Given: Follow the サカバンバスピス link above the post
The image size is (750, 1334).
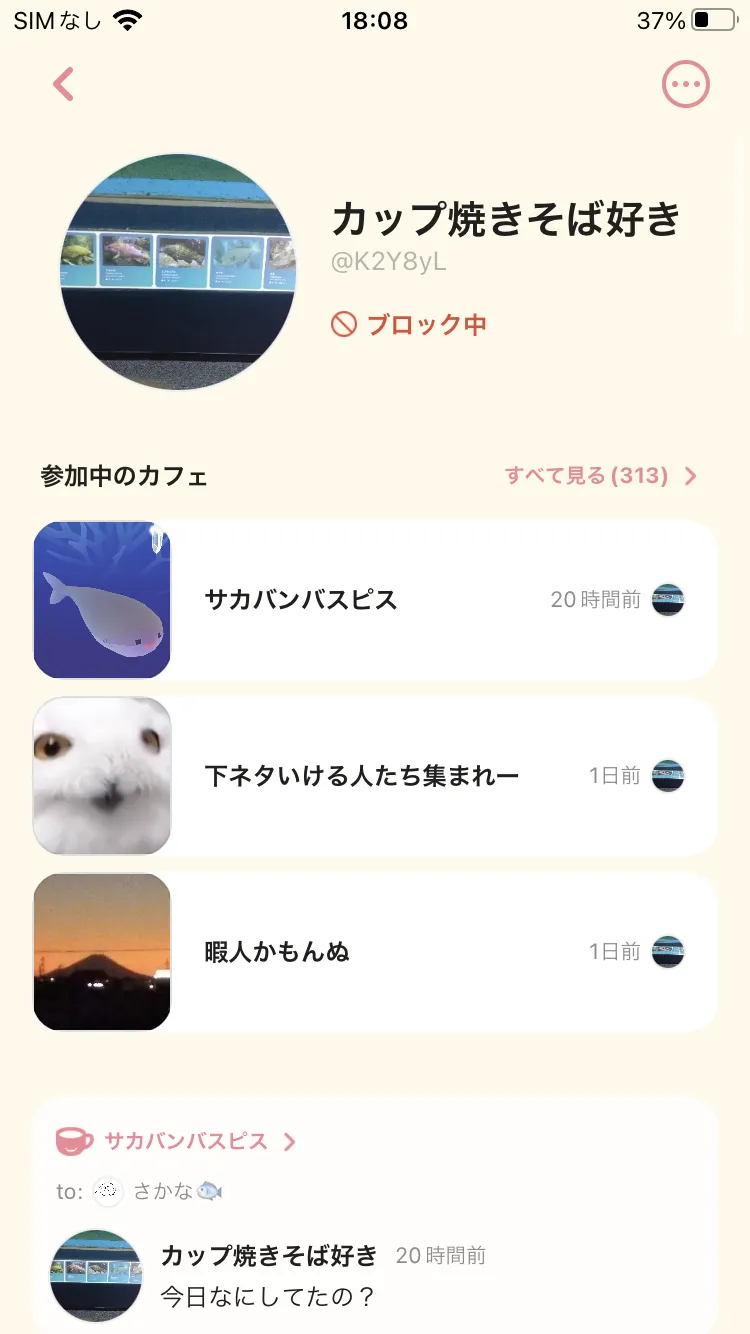Looking at the screenshot, I should [187, 1141].
